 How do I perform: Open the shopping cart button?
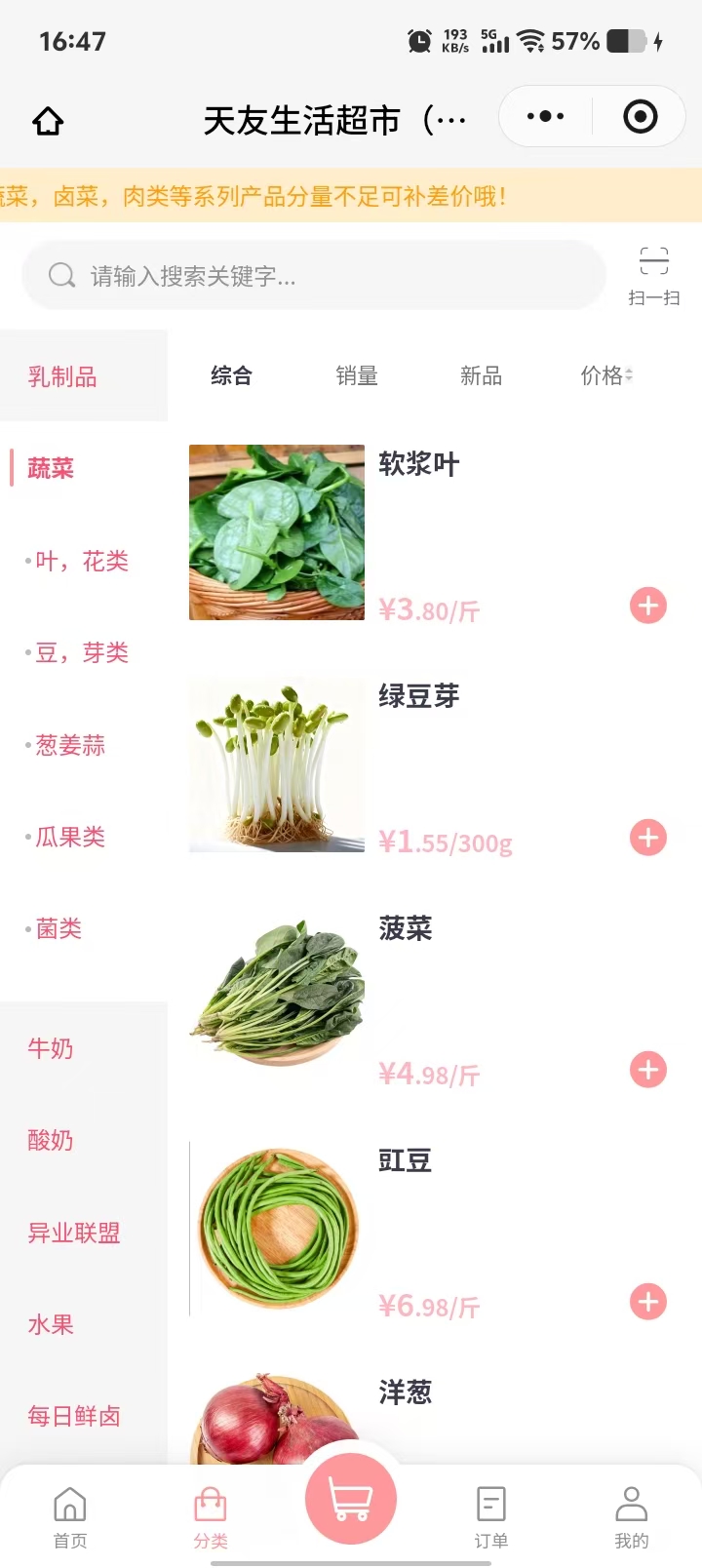point(351,1499)
